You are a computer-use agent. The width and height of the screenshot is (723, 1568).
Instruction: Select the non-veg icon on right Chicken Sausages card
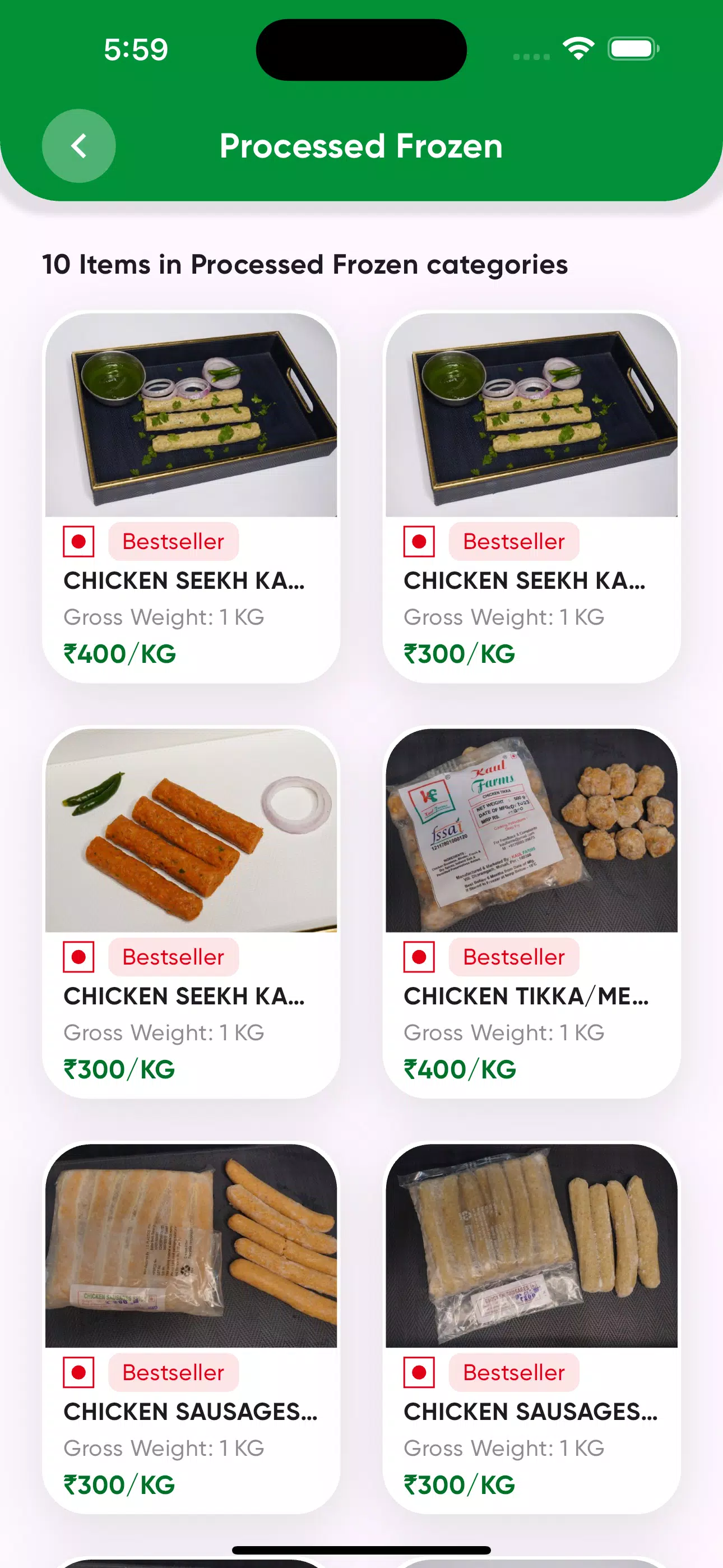pyautogui.click(x=419, y=1372)
